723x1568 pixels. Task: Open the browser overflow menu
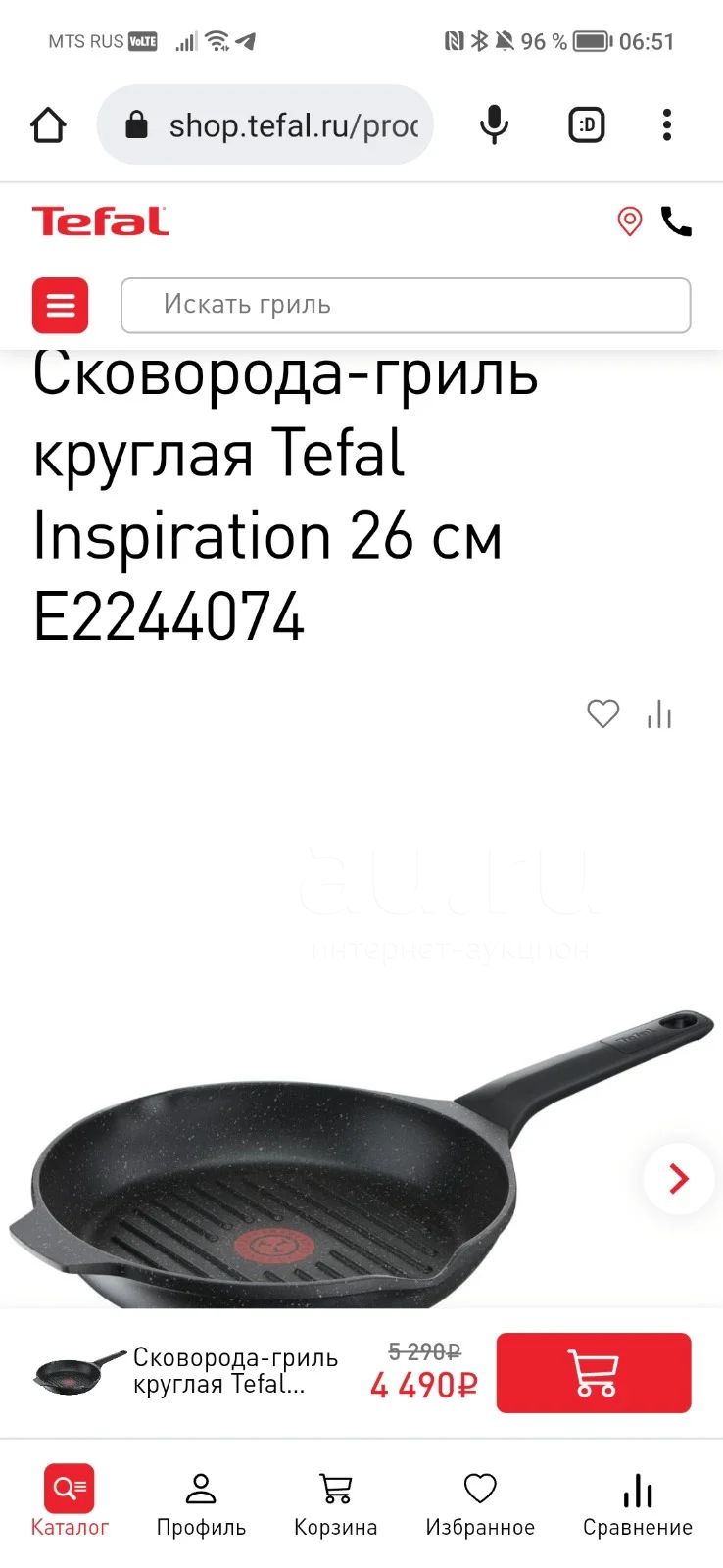667,125
